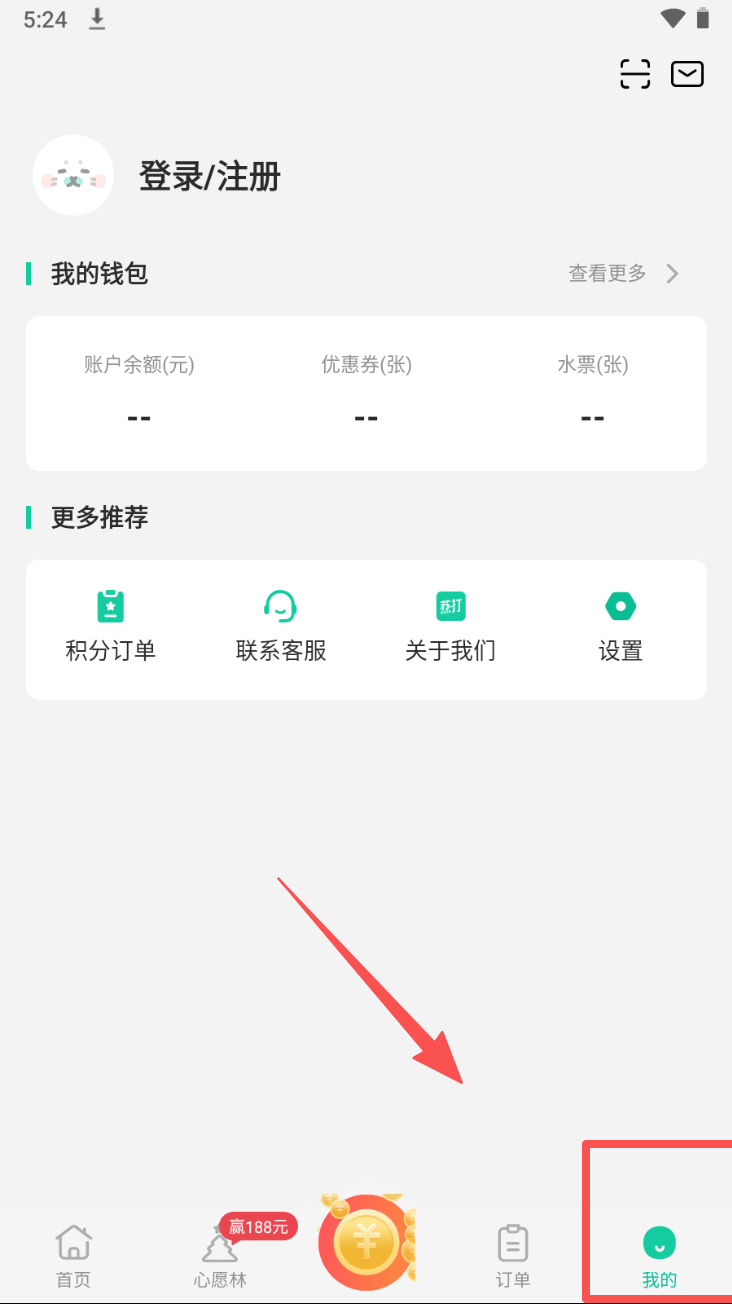Check 优惠券 coupons
Viewport: 732px width, 1304px height.
(366, 392)
